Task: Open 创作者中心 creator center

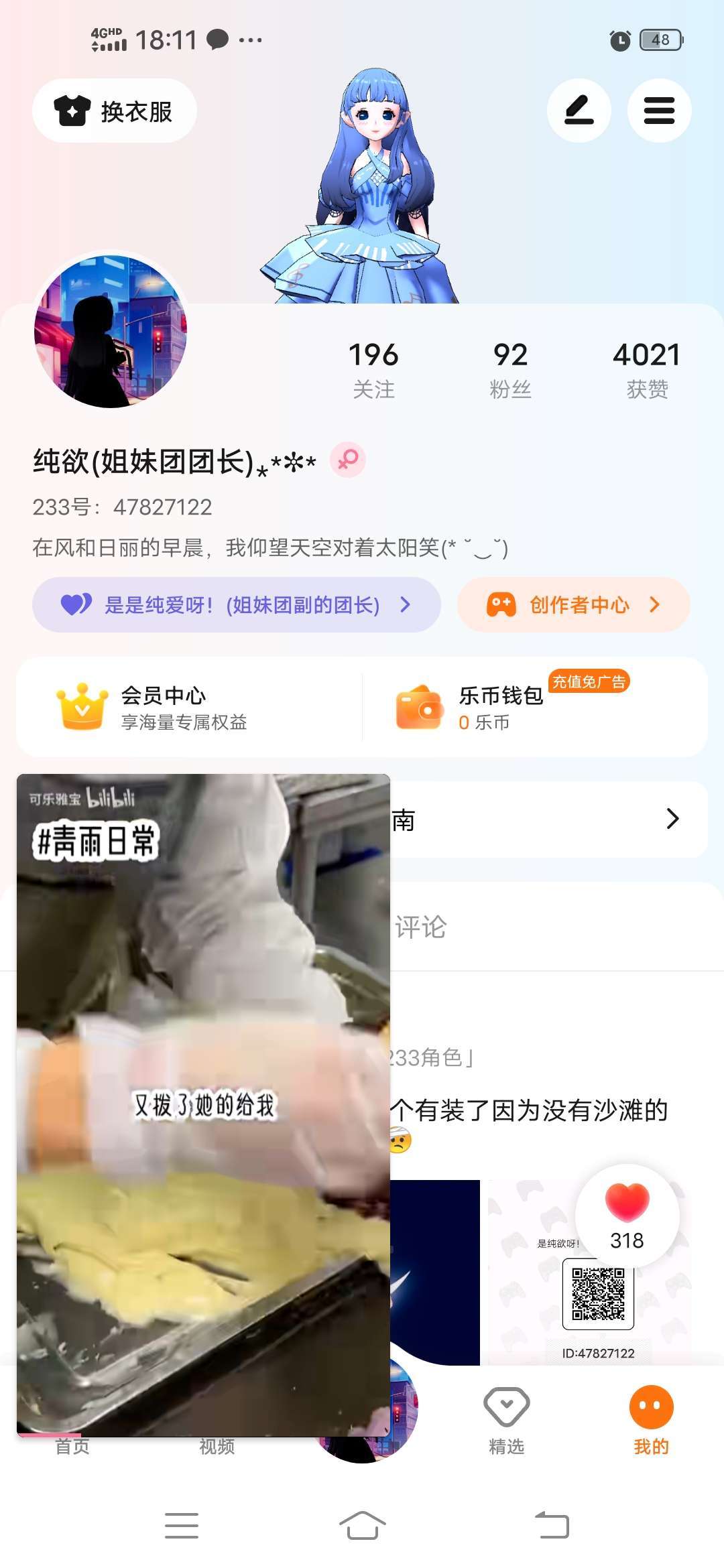Action: 574,604
